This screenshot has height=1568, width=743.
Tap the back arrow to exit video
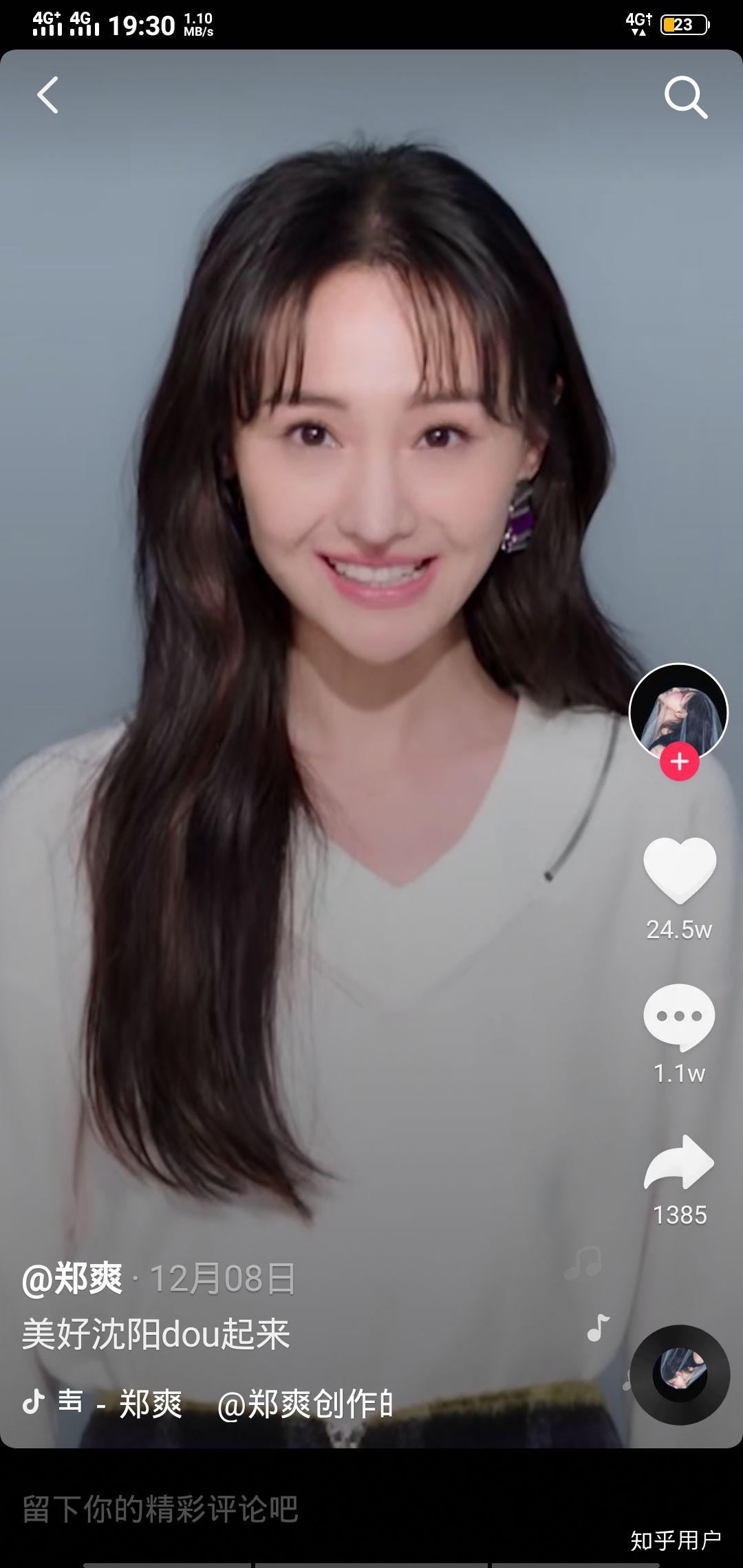point(48,95)
